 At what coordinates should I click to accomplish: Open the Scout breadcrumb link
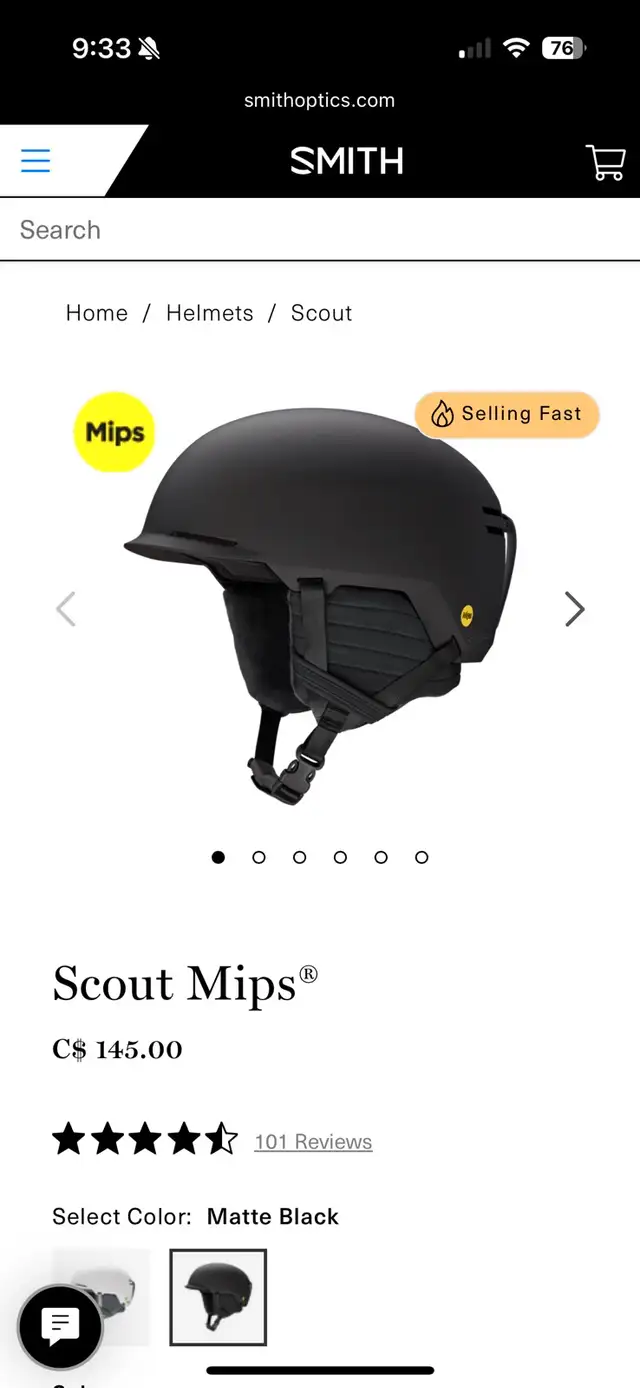point(322,313)
